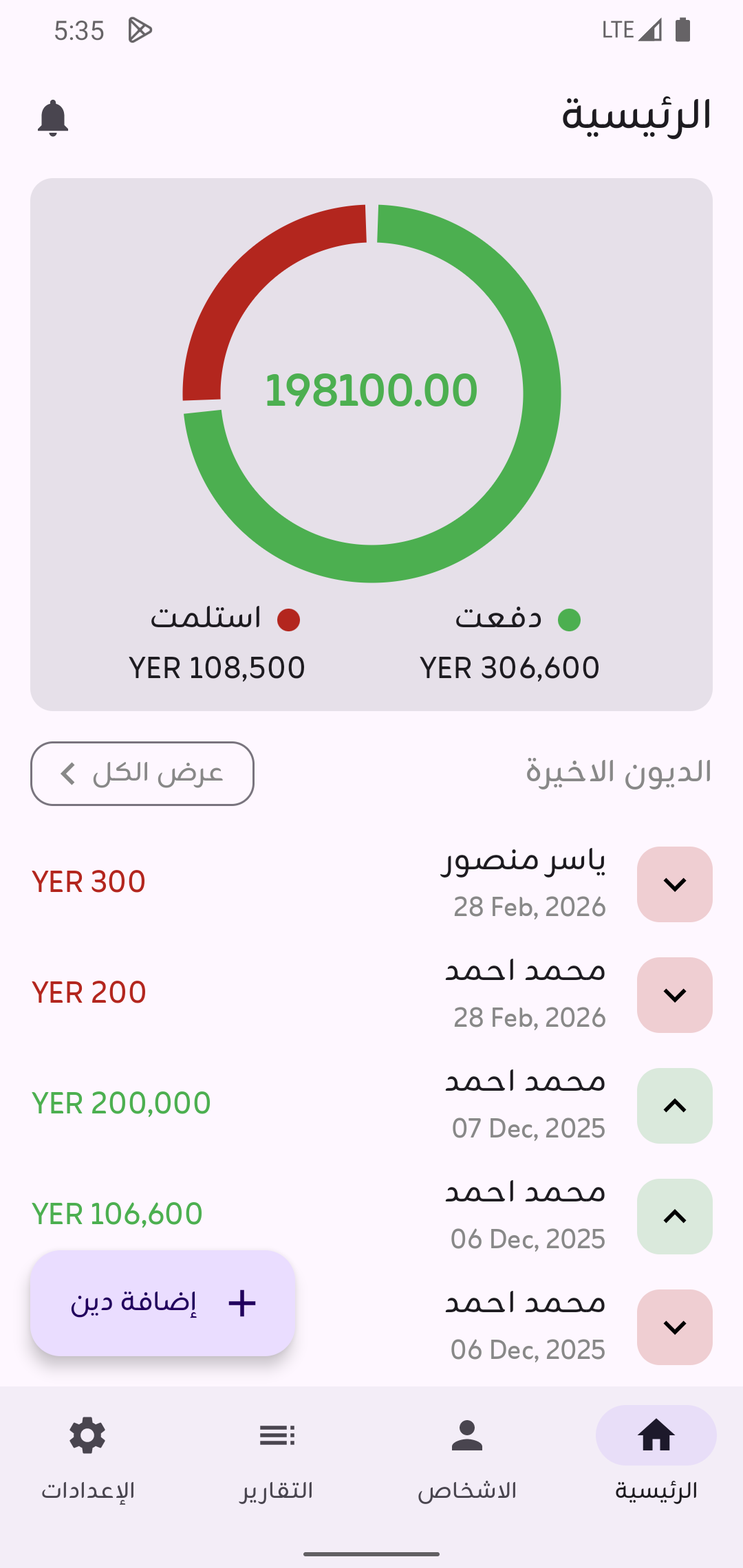This screenshot has height=1568, width=743.
Task: Select the home icon for الرئيسية
Action: 655,1435
